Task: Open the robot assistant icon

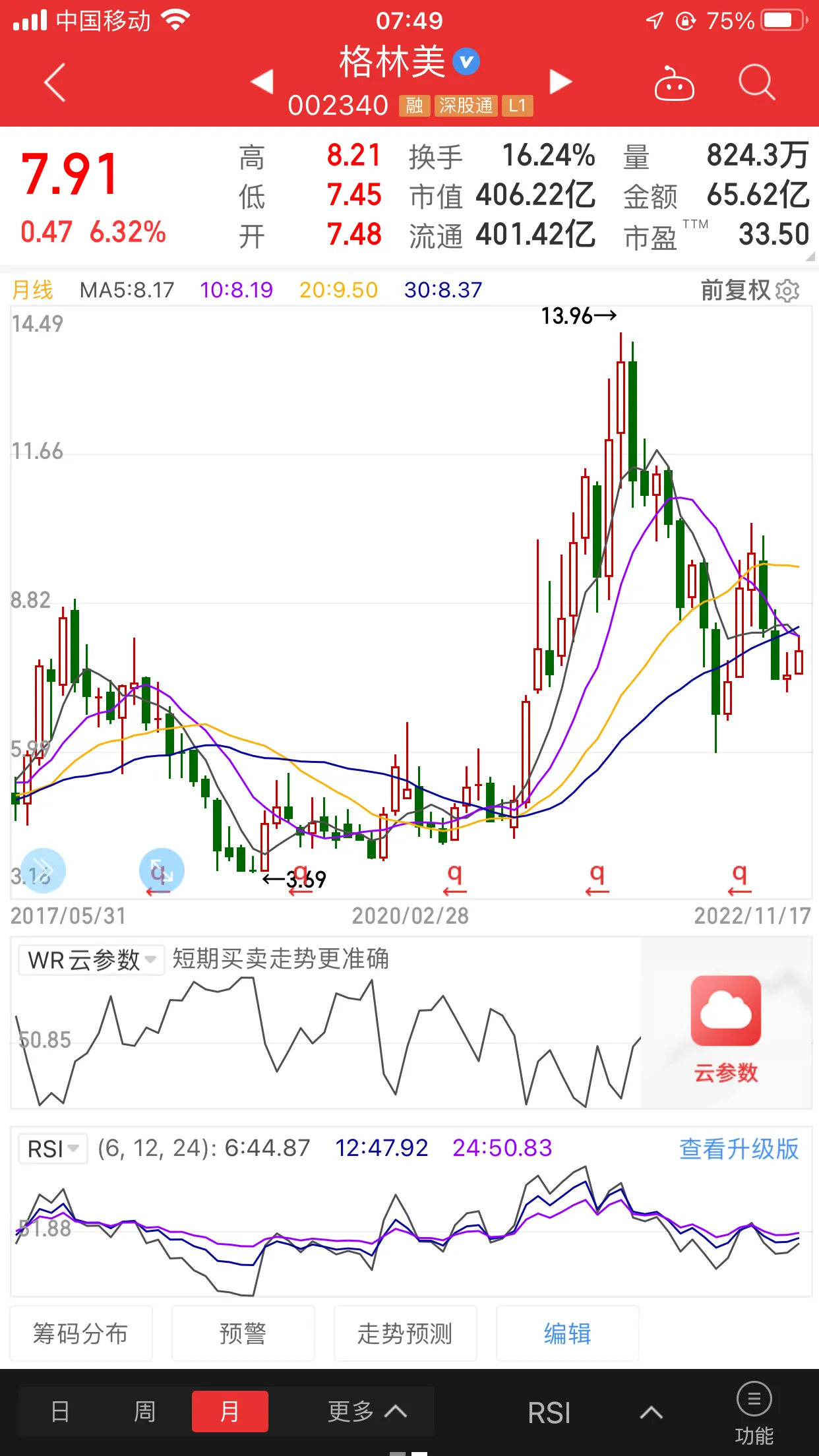Action: 673,84
